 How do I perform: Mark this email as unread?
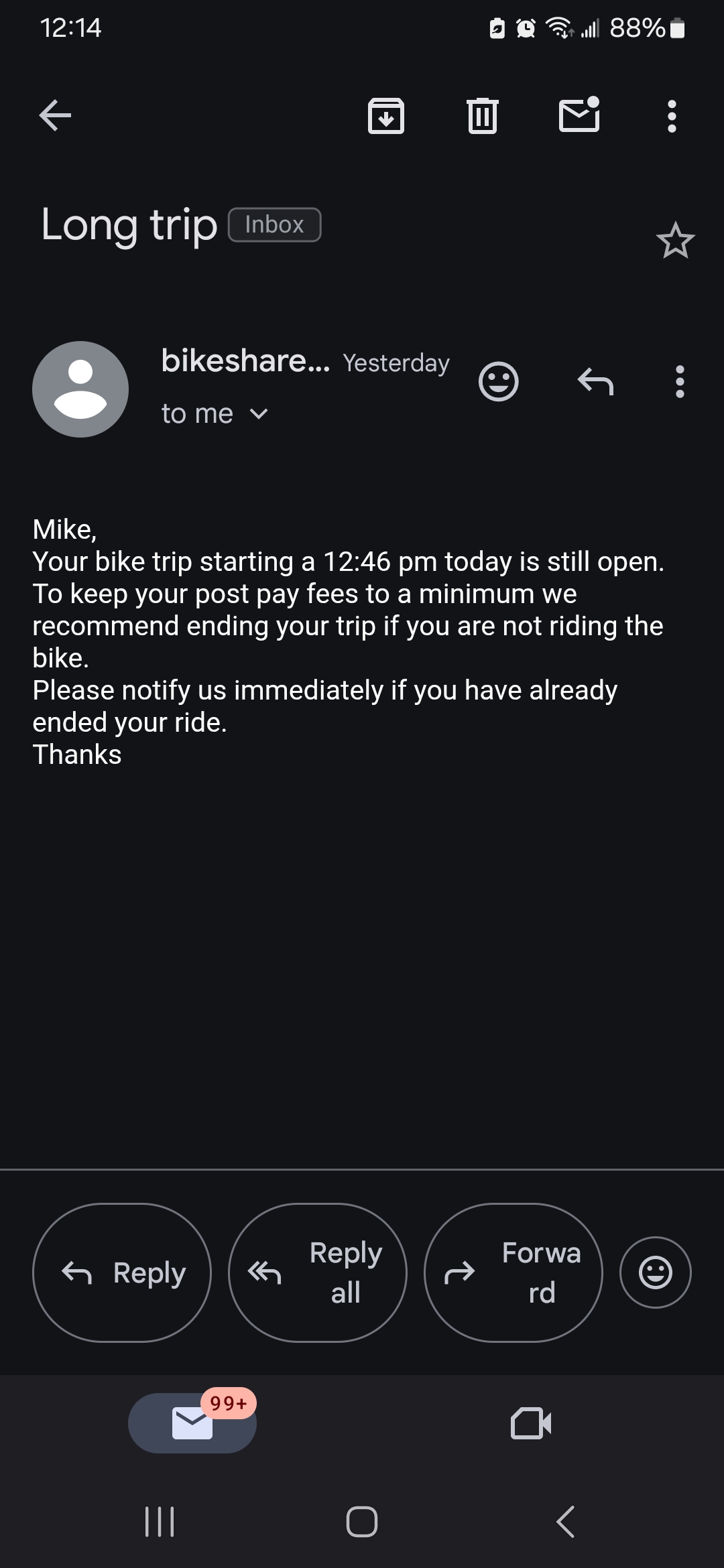point(579,115)
